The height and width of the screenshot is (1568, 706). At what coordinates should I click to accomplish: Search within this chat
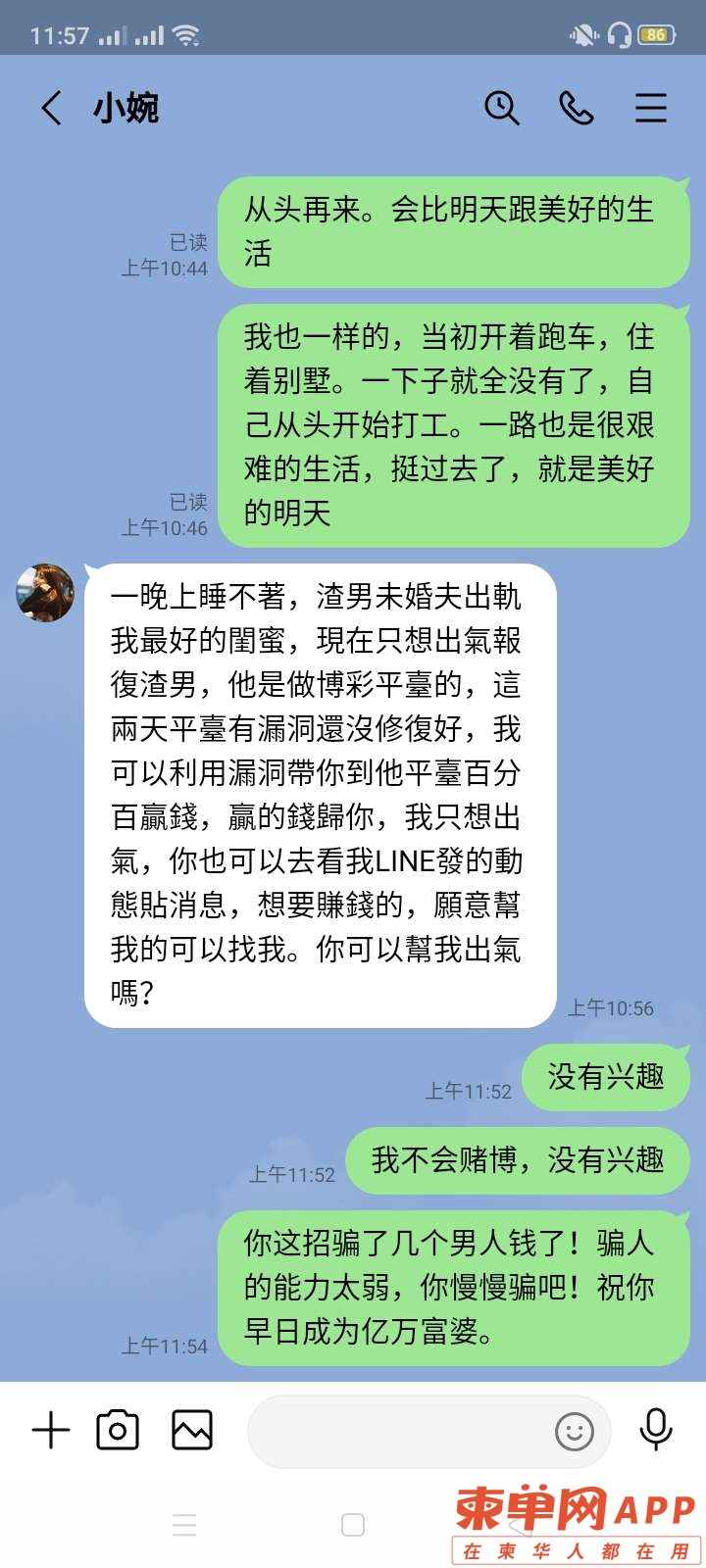pos(502,108)
